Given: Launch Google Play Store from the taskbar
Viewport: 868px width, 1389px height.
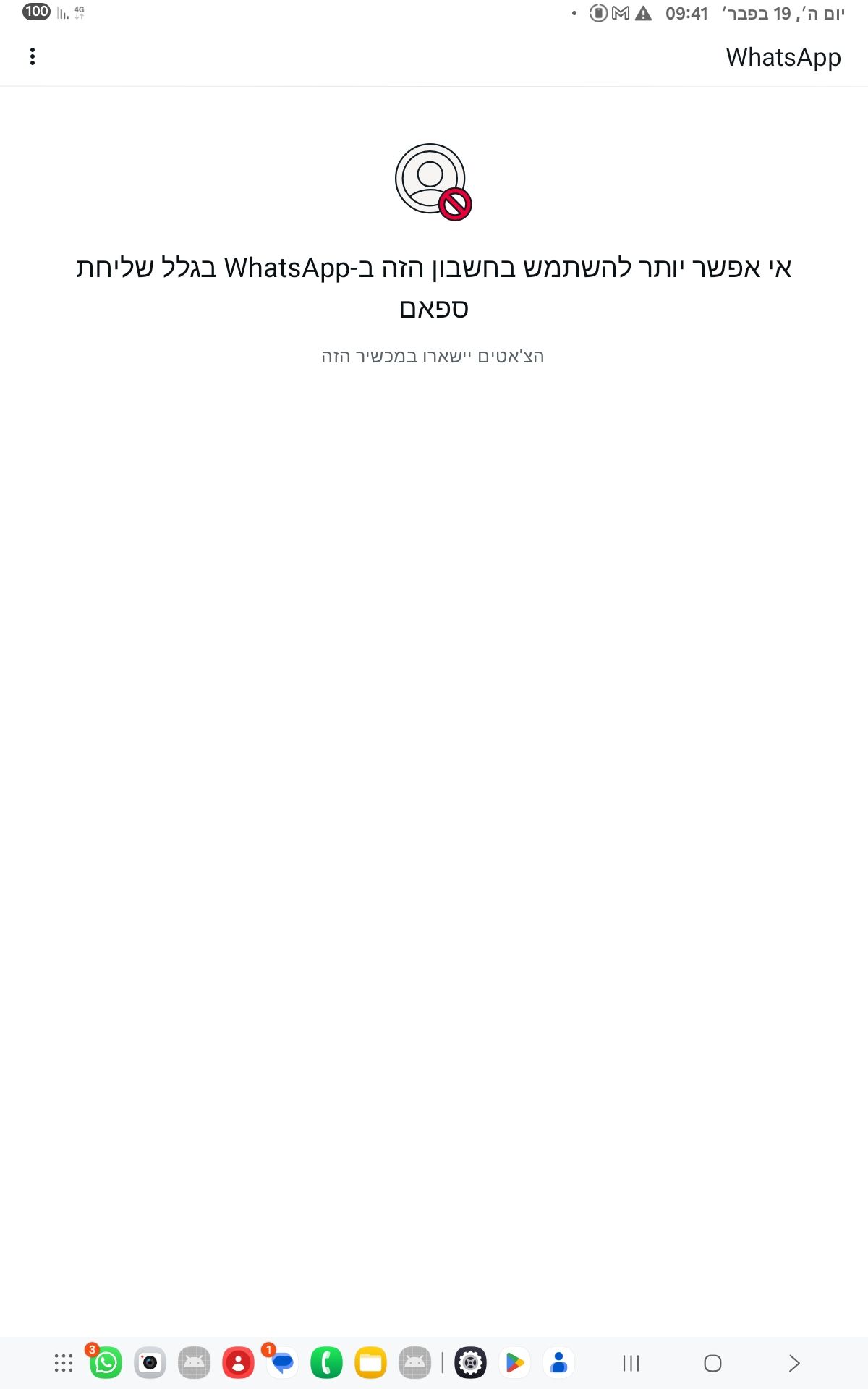Looking at the screenshot, I should (x=514, y=1363).
